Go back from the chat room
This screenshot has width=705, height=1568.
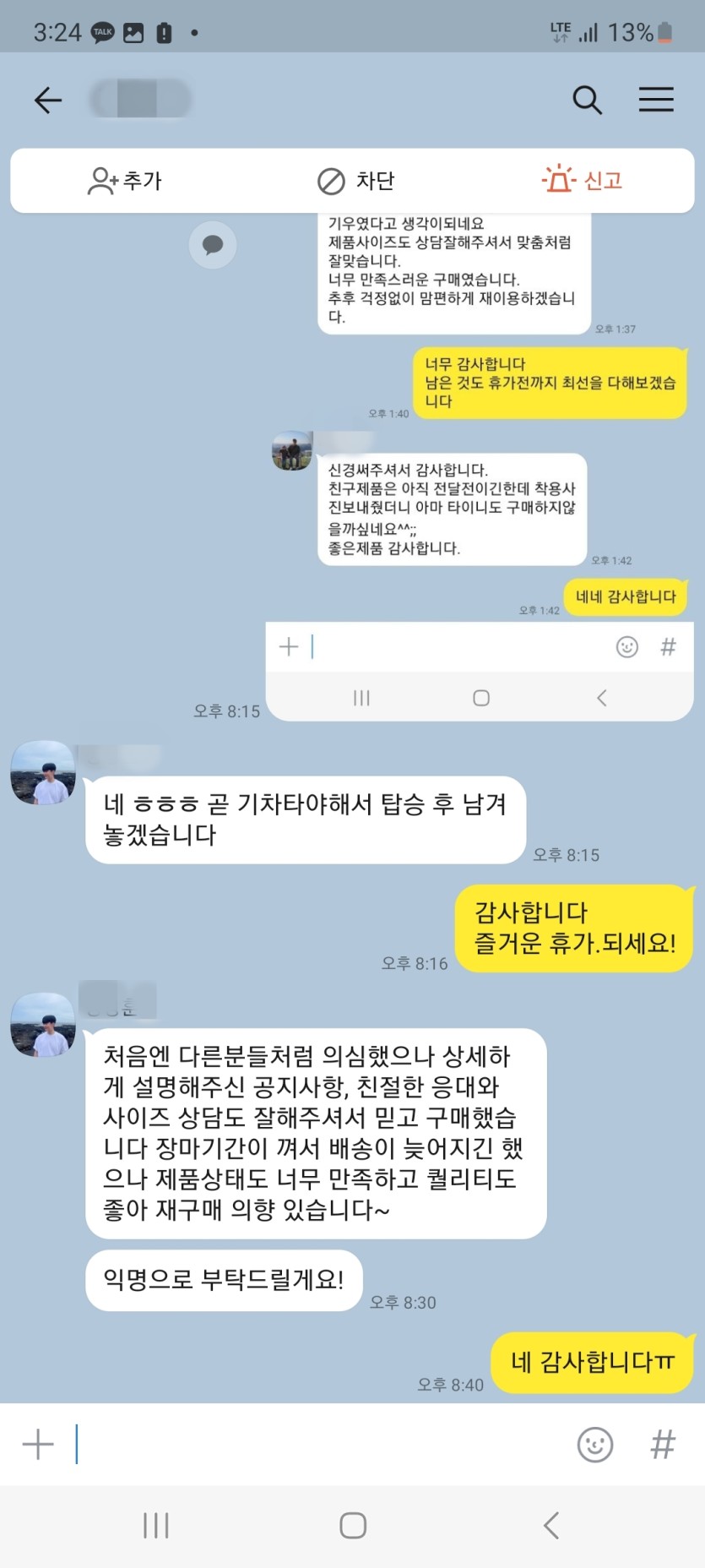click(48, 100)
